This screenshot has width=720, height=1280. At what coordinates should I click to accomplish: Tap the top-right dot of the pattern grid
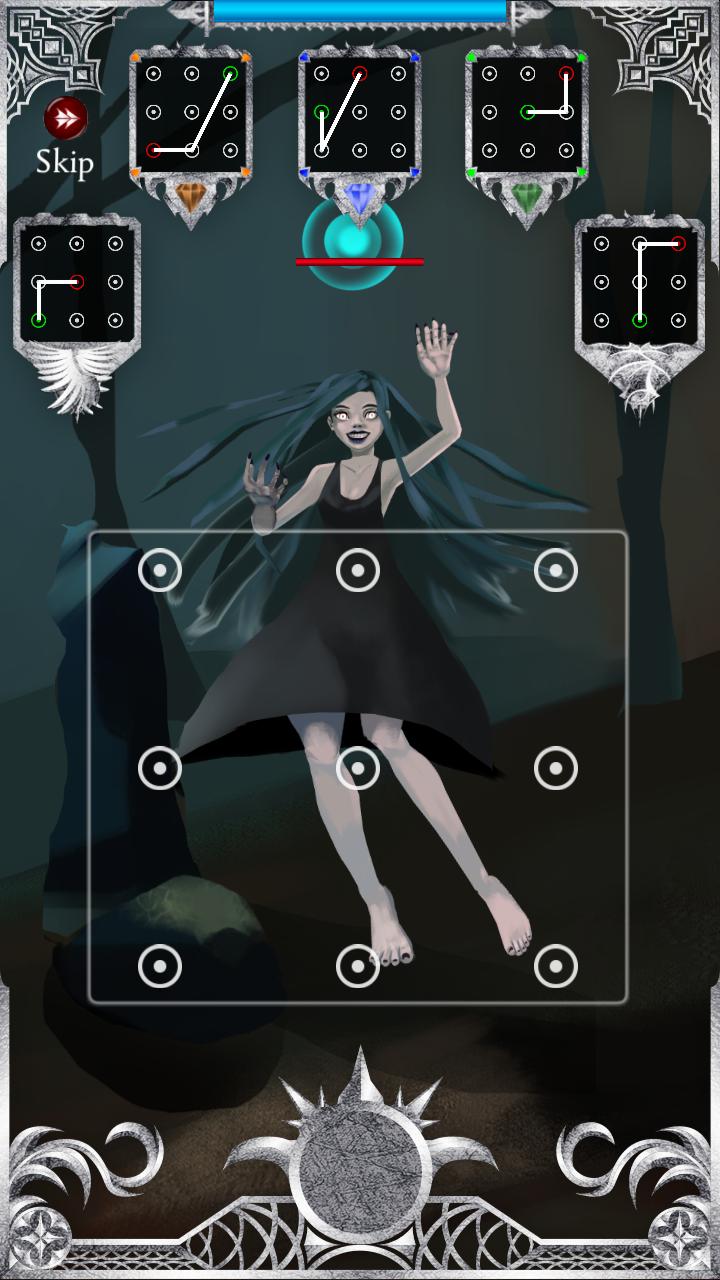[x=556, y=570]
